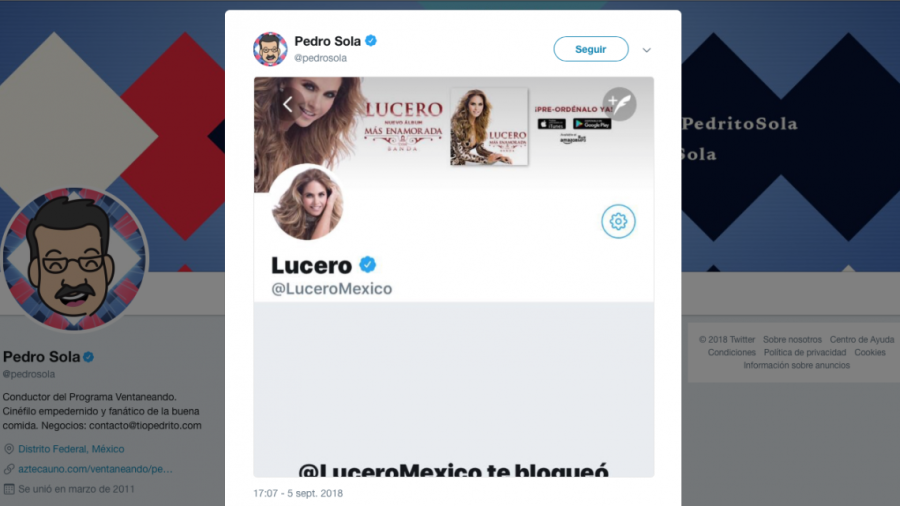Viewport: 900px width, 506px height.
Task: Follow Pedro Sola with the Seguir button
Action: [590, 49]
